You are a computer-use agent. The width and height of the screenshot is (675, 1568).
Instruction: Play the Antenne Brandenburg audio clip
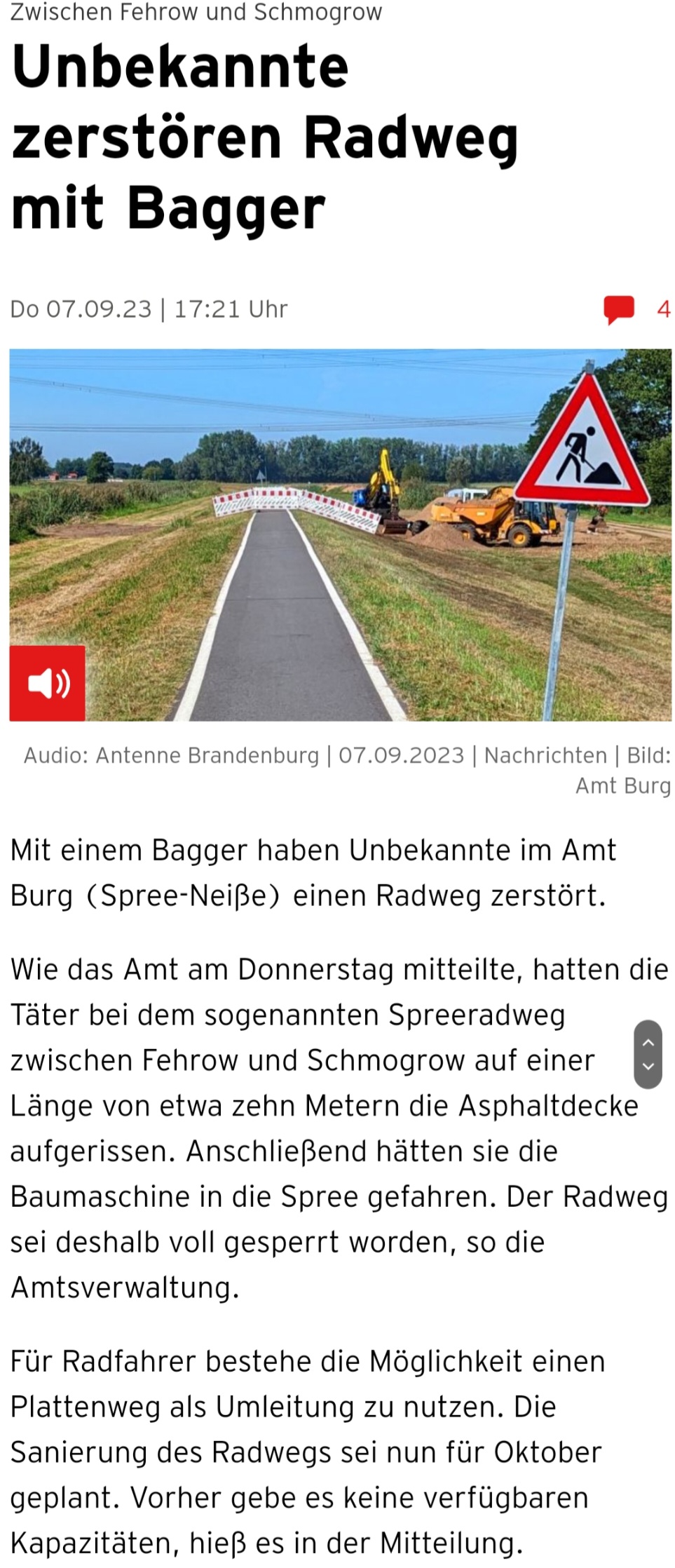coord(47,682)
